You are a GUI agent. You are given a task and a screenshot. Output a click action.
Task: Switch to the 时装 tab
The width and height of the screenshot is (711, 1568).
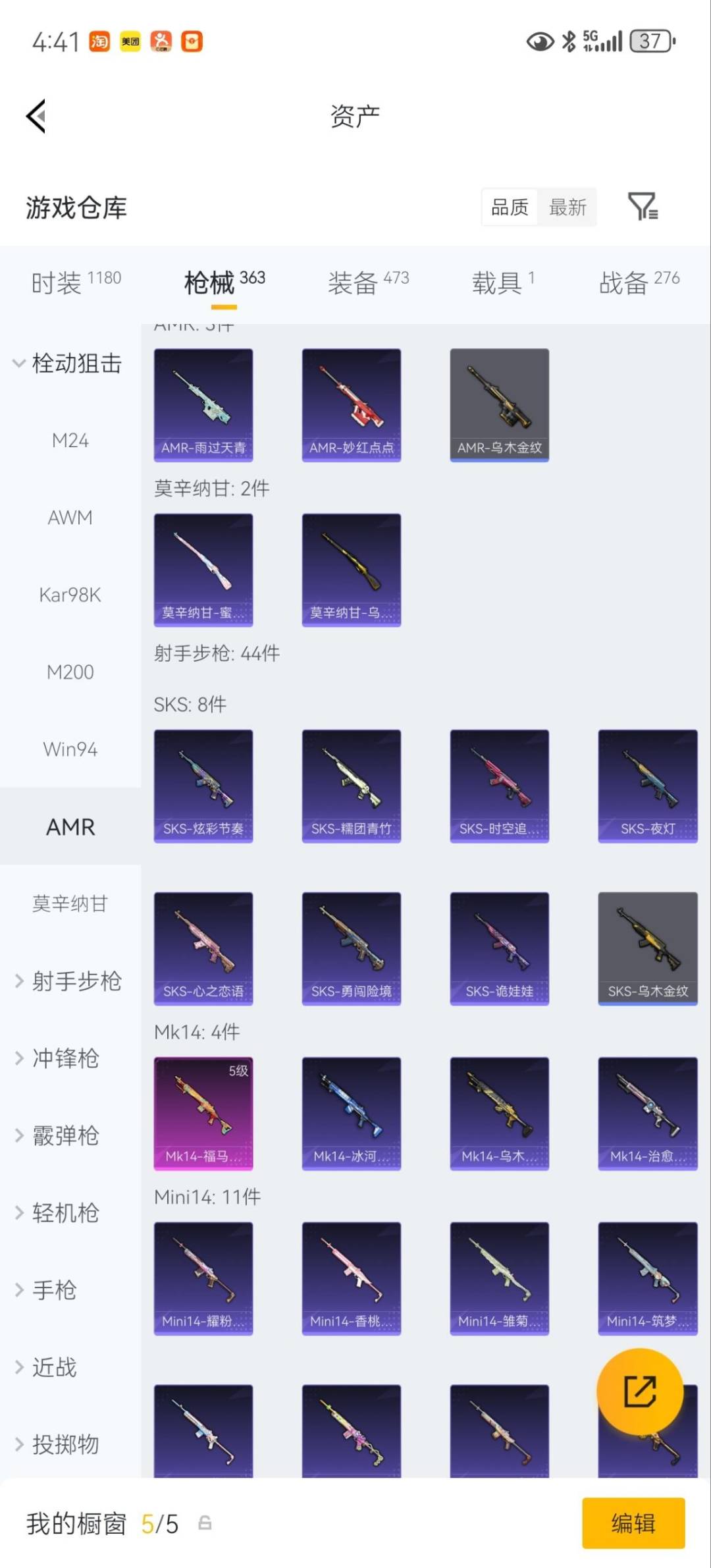pyautogui.click(x=56, y=279)
